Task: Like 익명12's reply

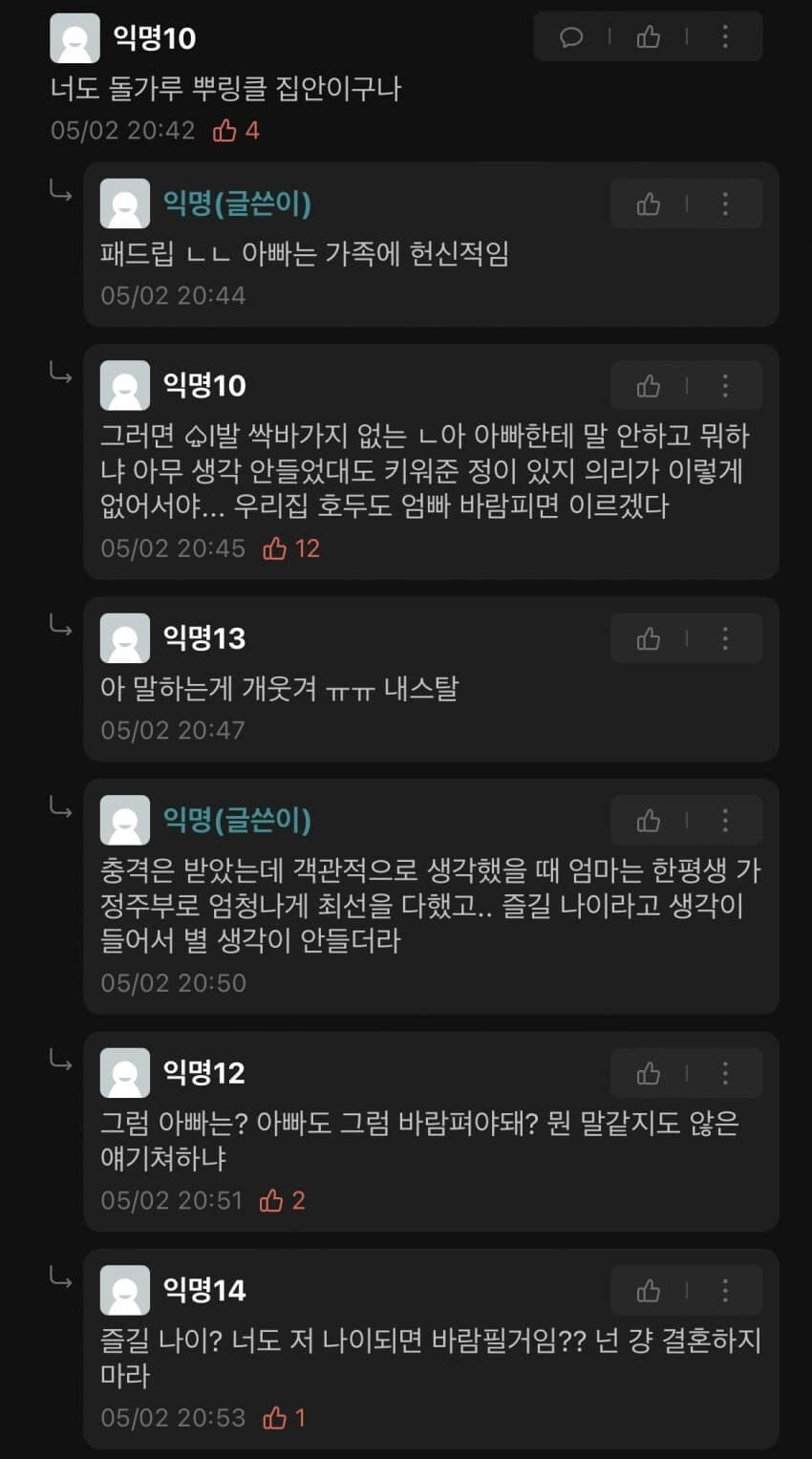Action: click(649, 1073)
